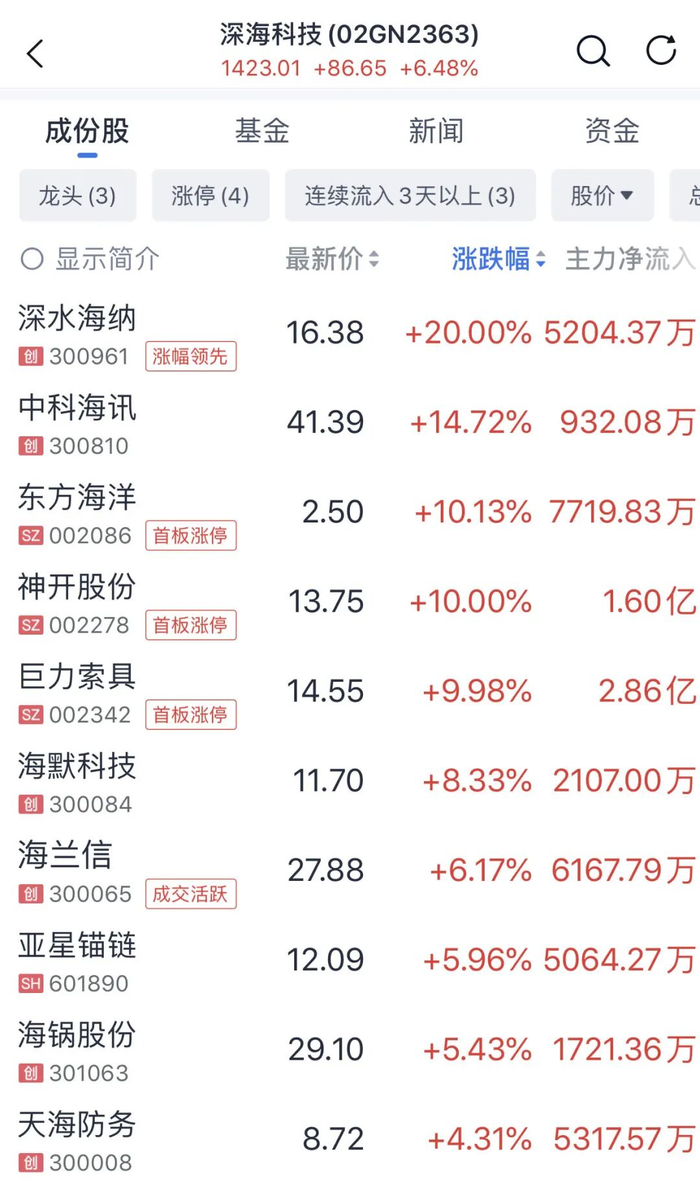
Task: Switch to the 新闻 tab
Action: [x=436, y=131]
